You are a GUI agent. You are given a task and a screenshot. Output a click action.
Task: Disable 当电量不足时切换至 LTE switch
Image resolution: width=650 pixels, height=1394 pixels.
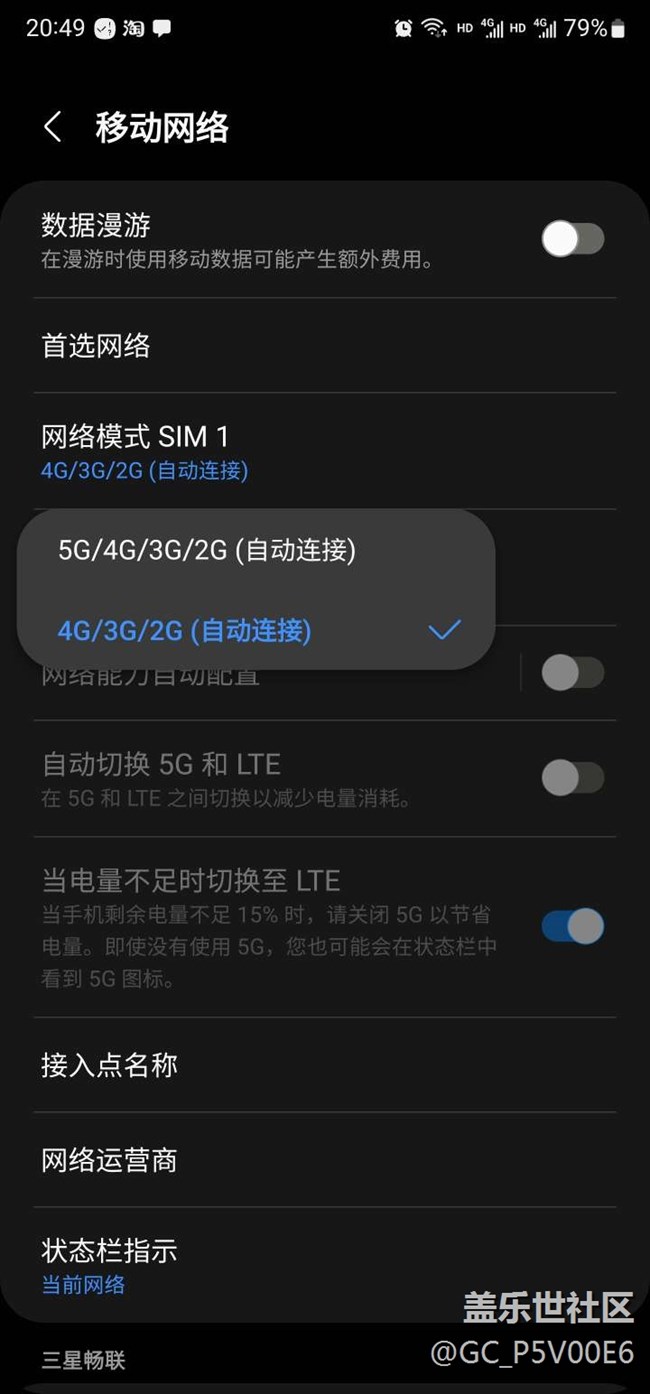point(572,926)
